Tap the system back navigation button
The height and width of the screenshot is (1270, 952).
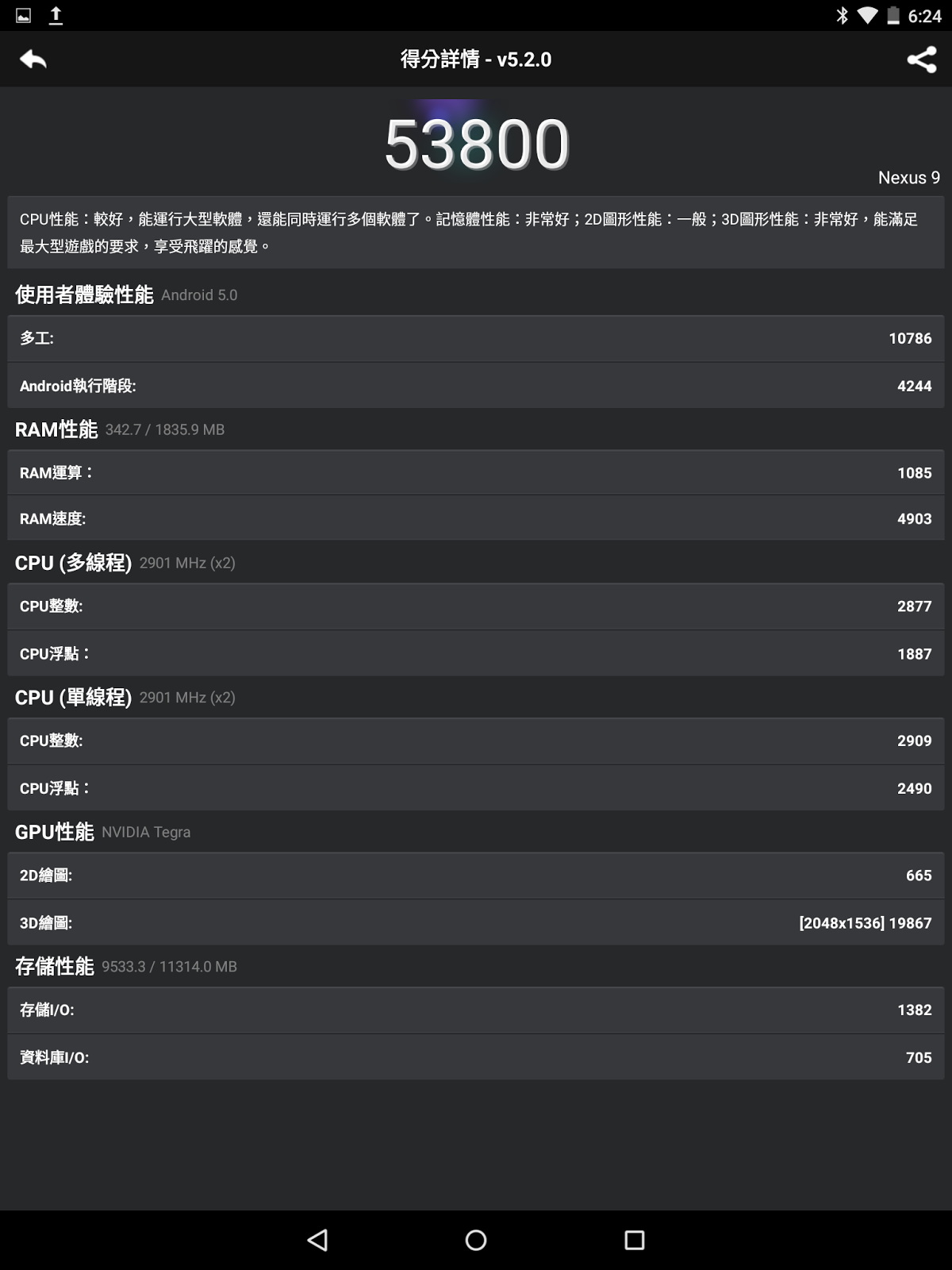tap(317, 1240)
